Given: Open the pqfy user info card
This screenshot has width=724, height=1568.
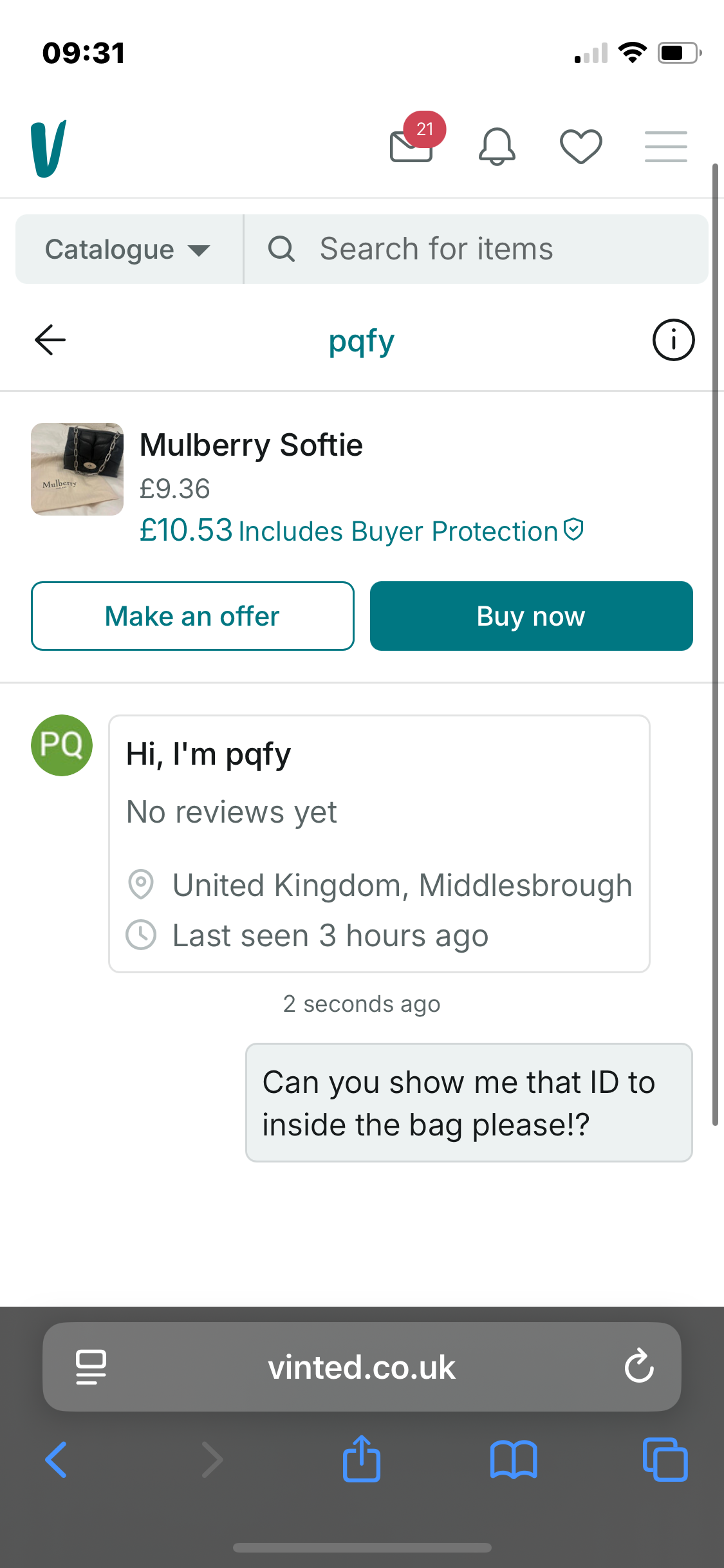Looking at the screenshot, I should point(379,844).
